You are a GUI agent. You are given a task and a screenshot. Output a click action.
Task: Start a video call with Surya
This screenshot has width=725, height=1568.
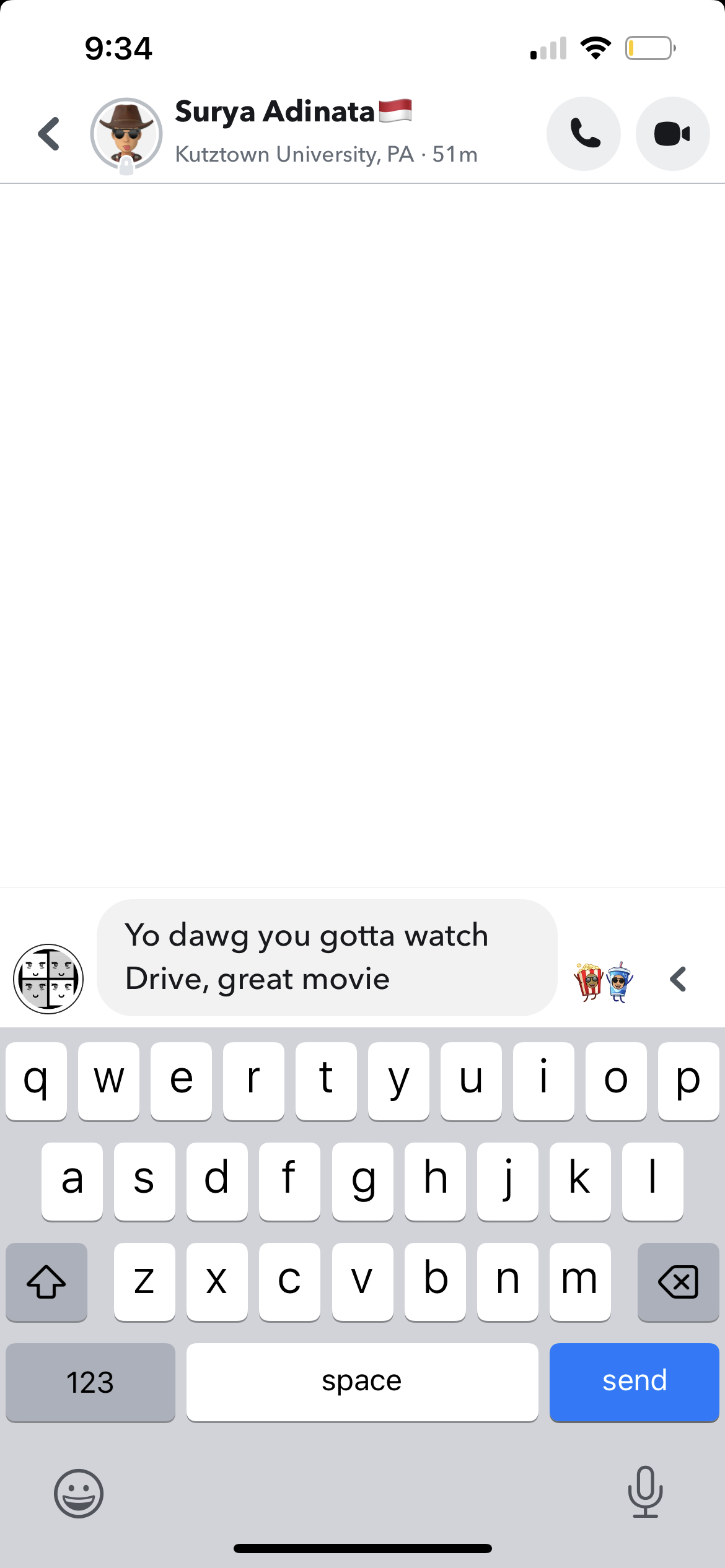(672, 134)
